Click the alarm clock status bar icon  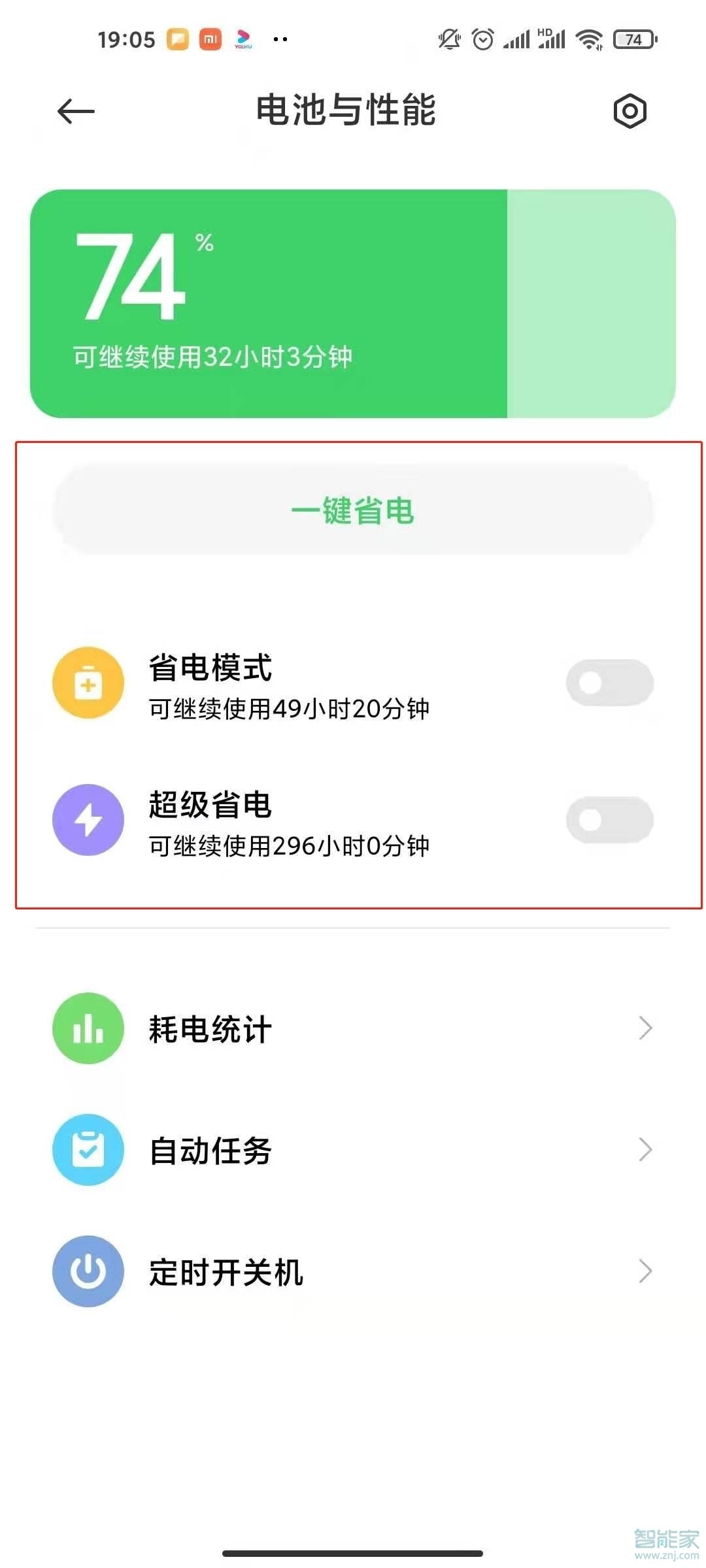[482, 39]
